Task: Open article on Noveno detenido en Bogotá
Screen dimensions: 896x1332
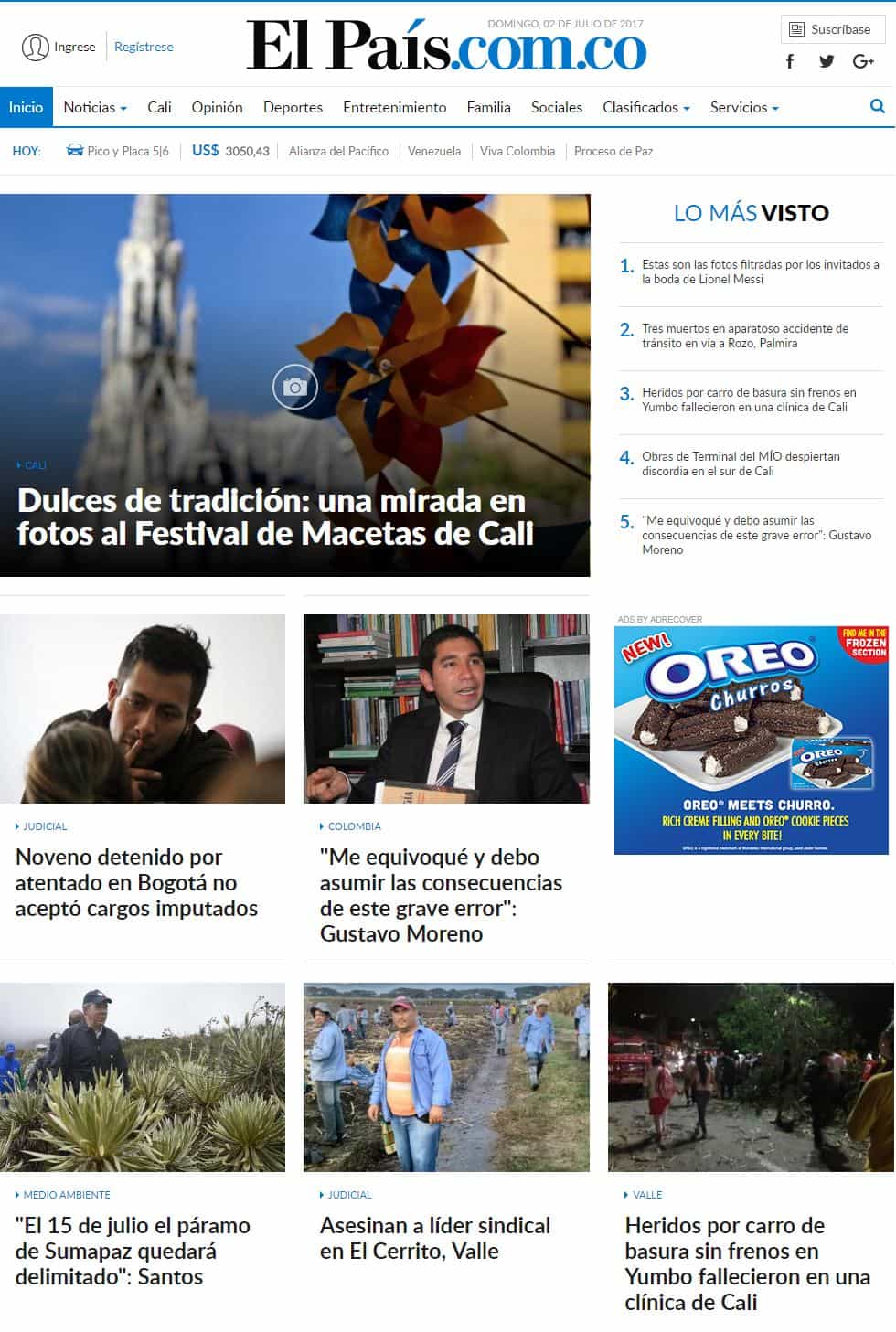Action: pyautogui.click(x=136, y=882)
